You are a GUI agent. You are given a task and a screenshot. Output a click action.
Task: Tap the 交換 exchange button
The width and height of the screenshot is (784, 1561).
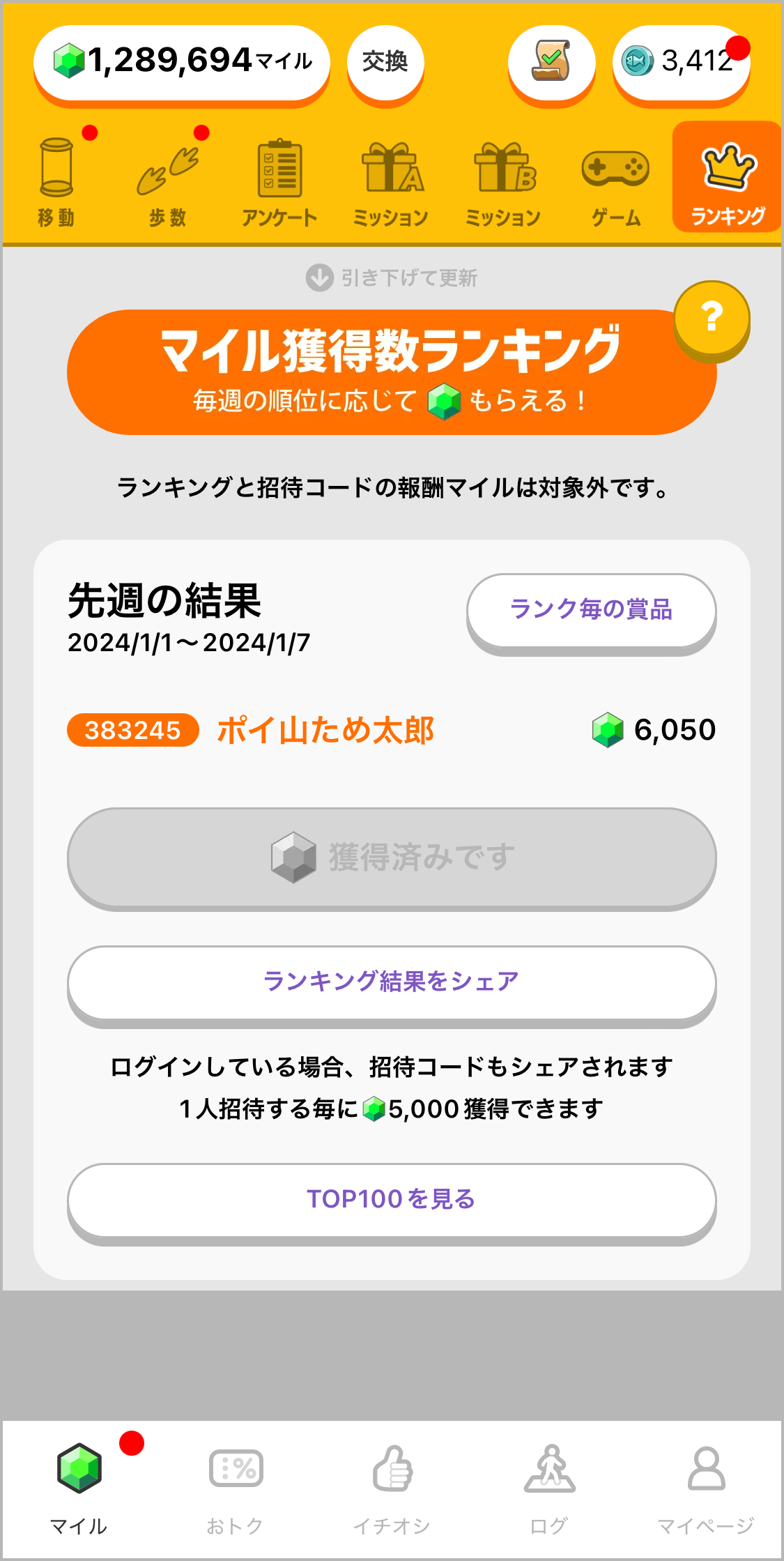pos(385,62)
